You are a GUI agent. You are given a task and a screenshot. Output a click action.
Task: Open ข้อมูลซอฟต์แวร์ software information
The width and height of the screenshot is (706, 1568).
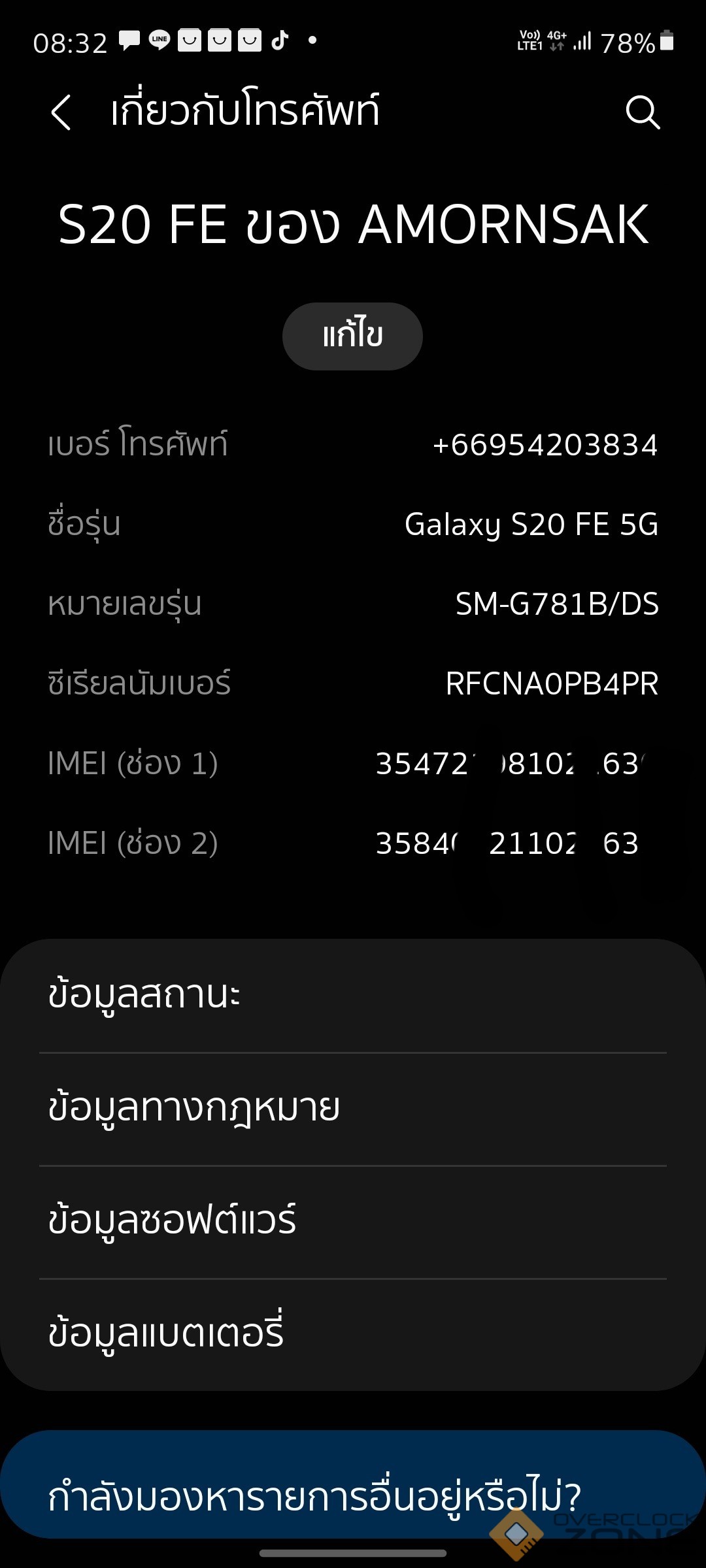[353, 1222]
